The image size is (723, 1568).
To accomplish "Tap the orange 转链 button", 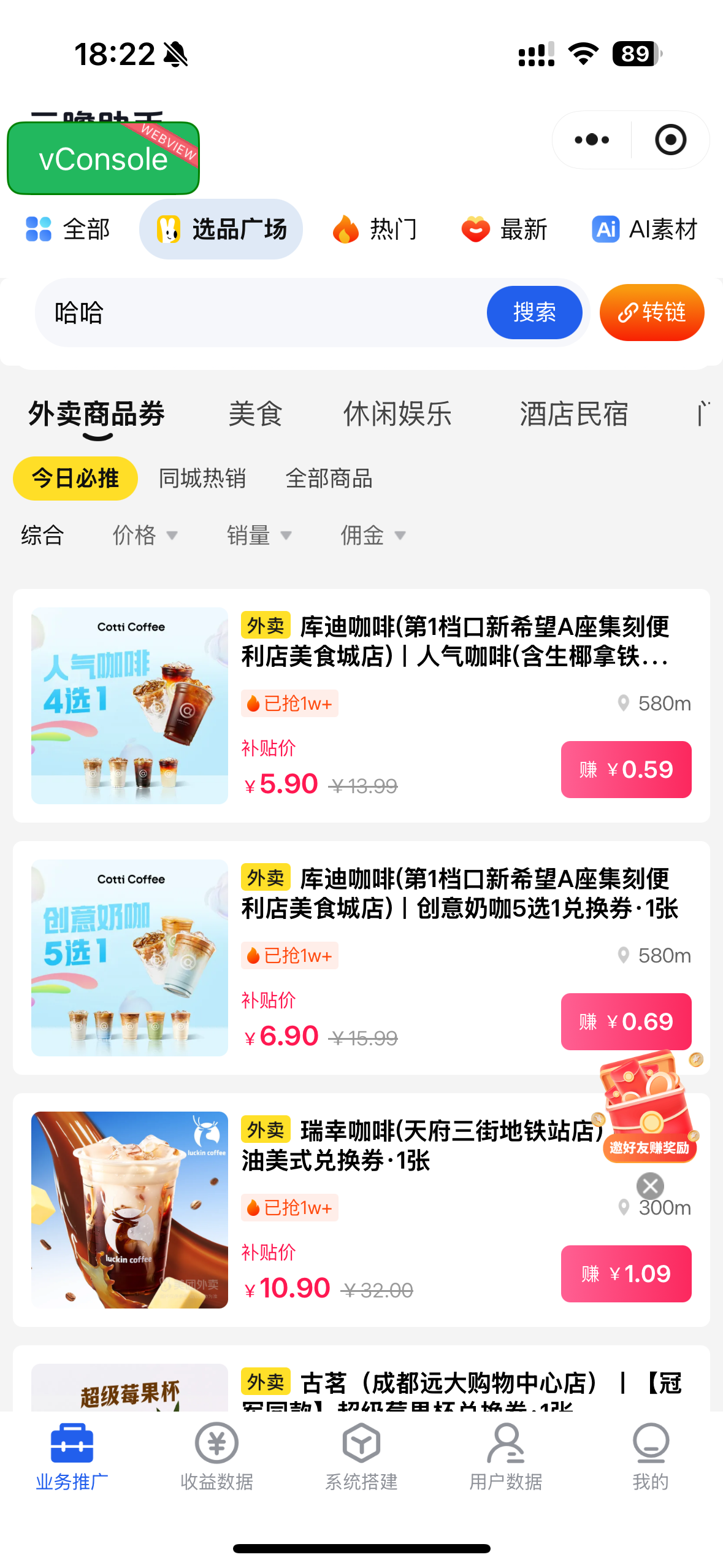I will pos(651,313).
